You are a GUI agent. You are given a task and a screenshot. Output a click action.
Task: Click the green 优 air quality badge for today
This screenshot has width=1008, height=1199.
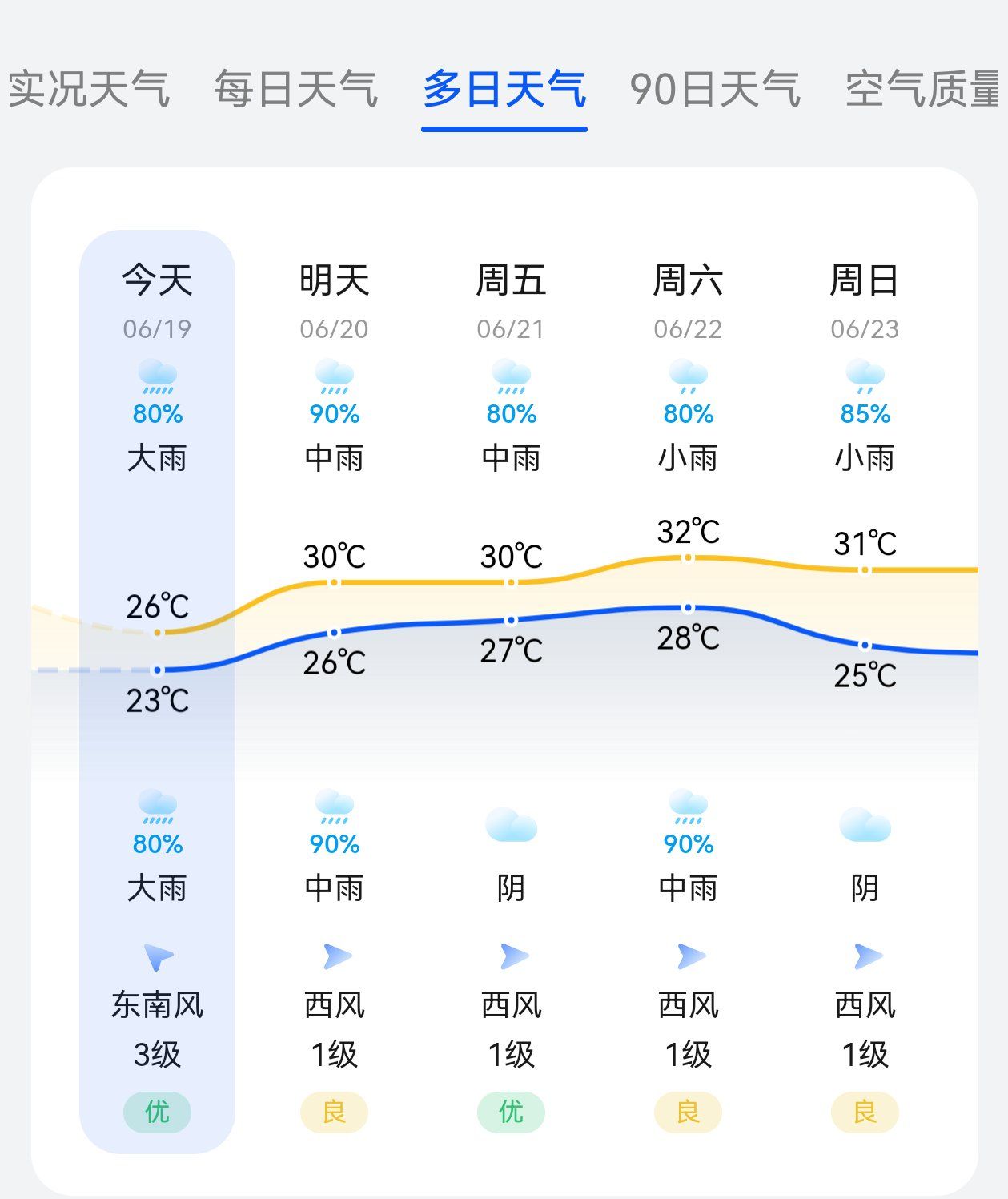[x=158, y=1112]
